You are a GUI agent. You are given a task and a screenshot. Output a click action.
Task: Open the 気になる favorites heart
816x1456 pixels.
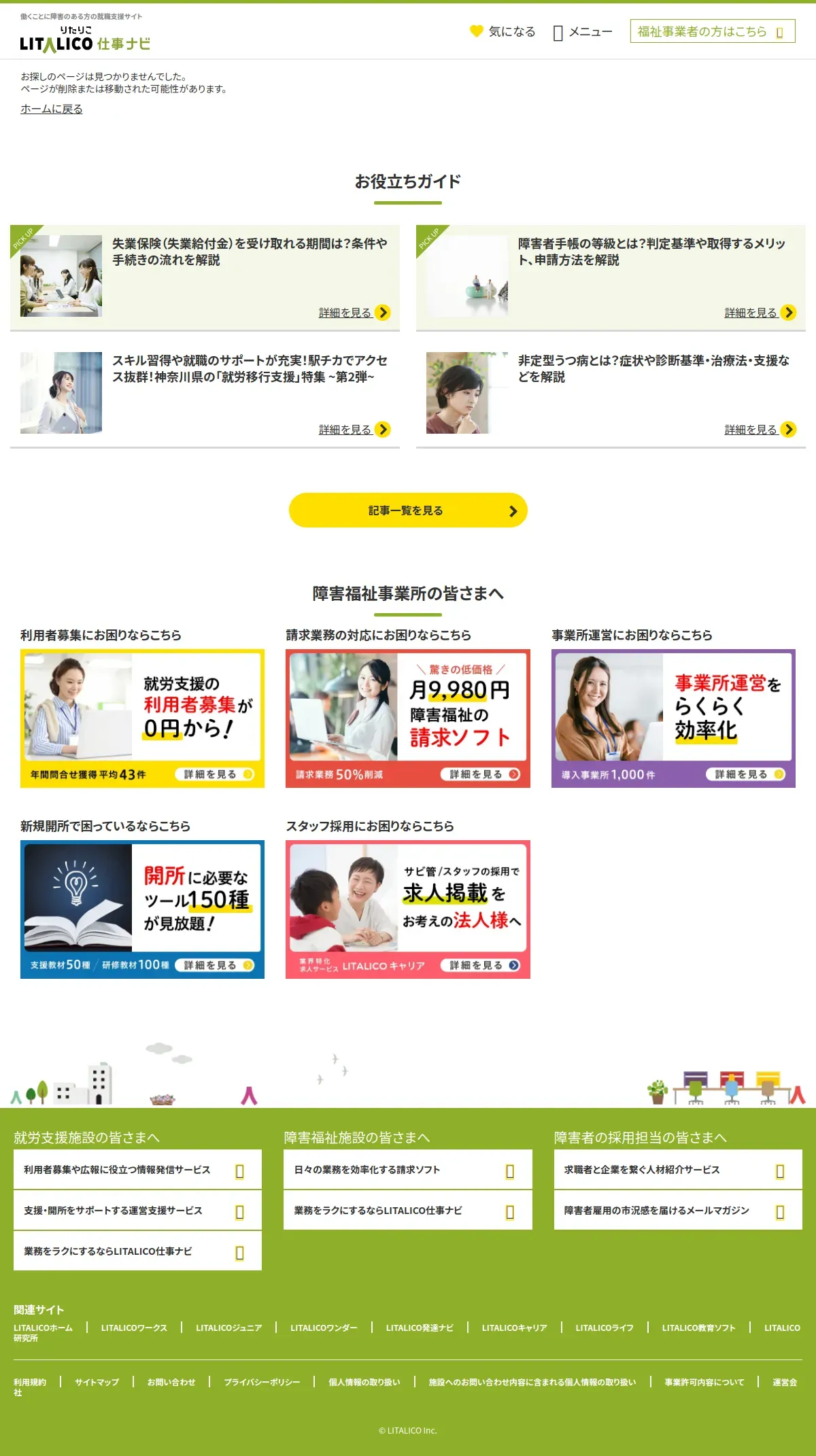click(503, 31)
